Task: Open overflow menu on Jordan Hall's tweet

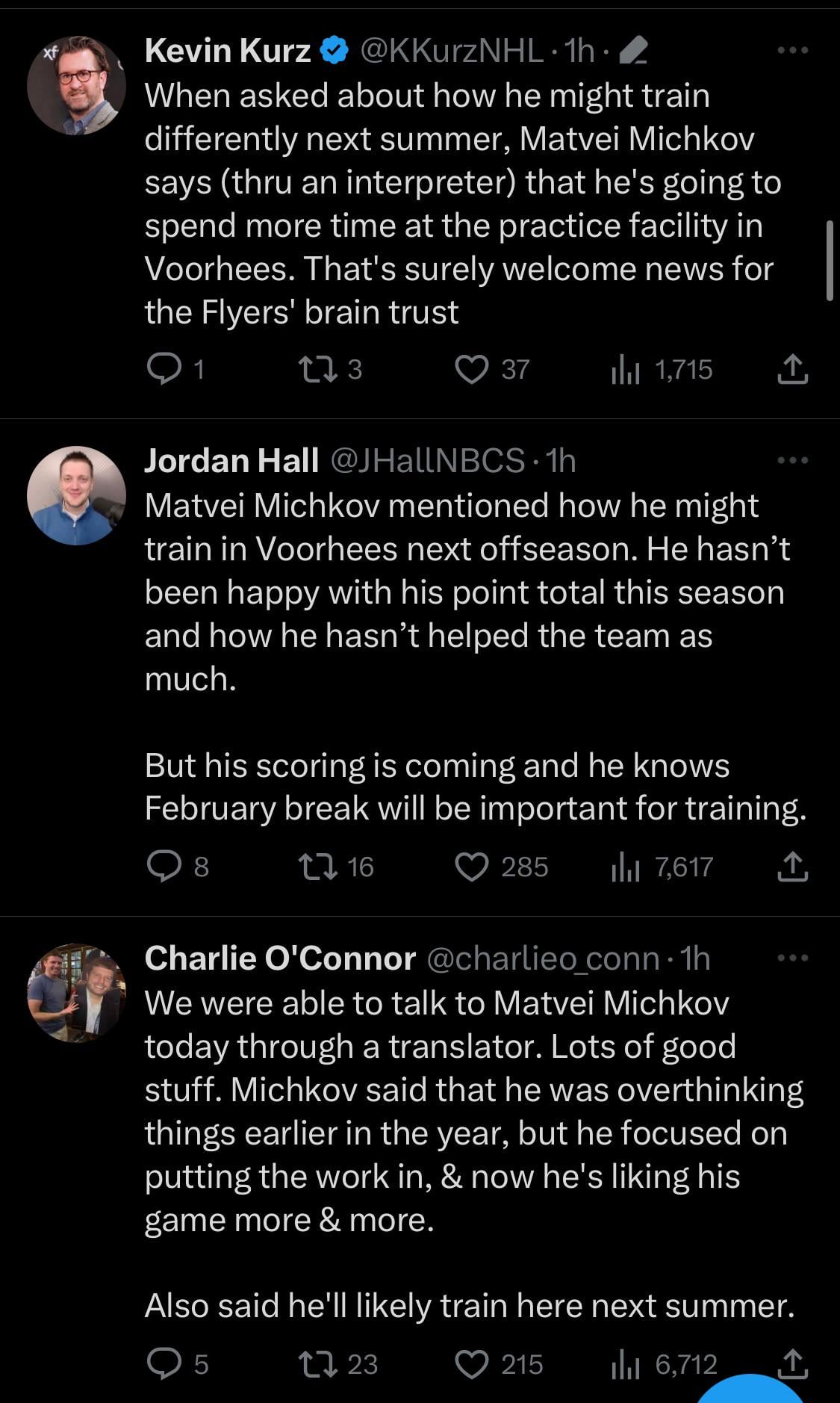Action: [792, 460]
